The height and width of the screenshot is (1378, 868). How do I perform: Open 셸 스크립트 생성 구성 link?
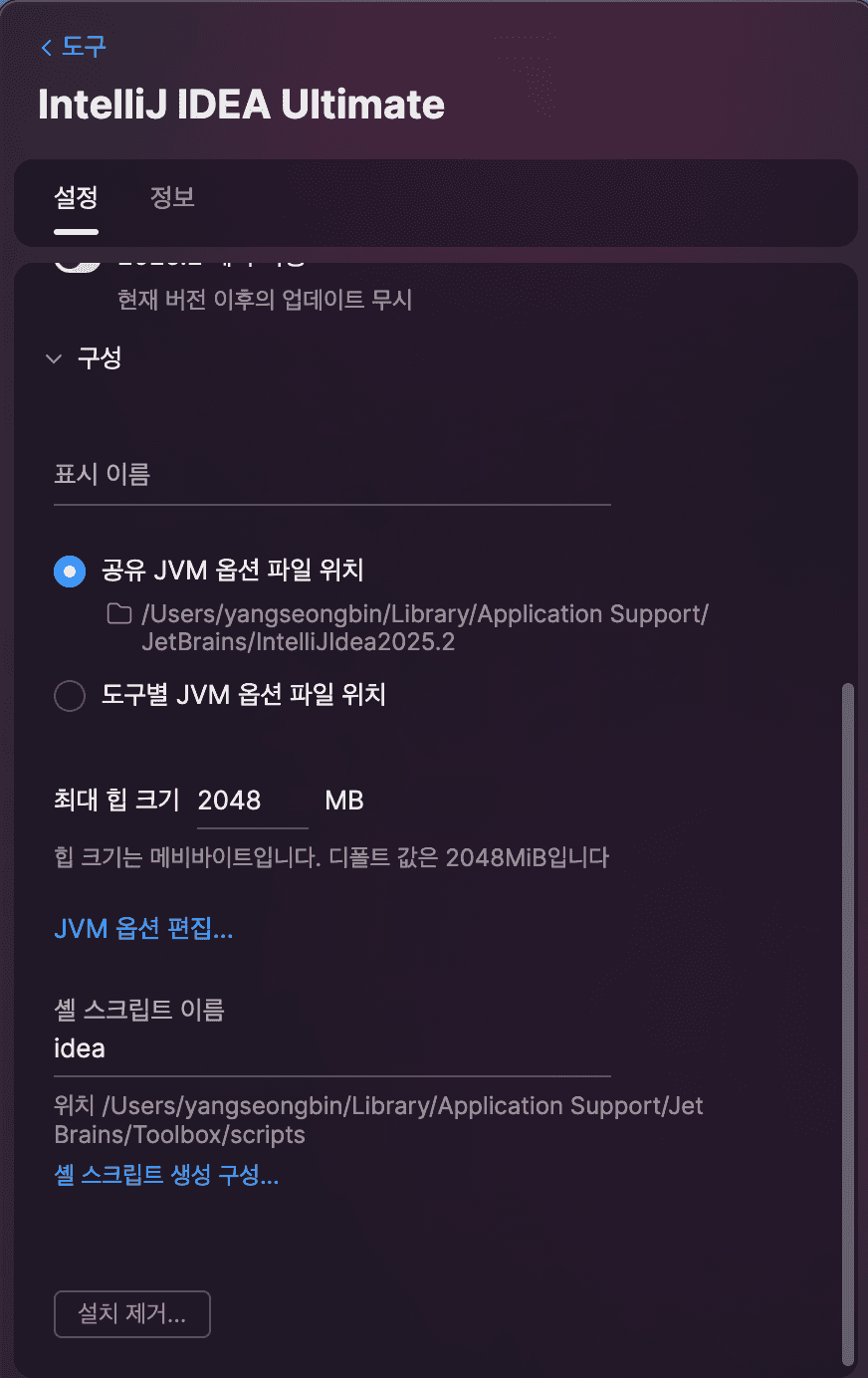pyautogui.click(x=166, y=1175)
